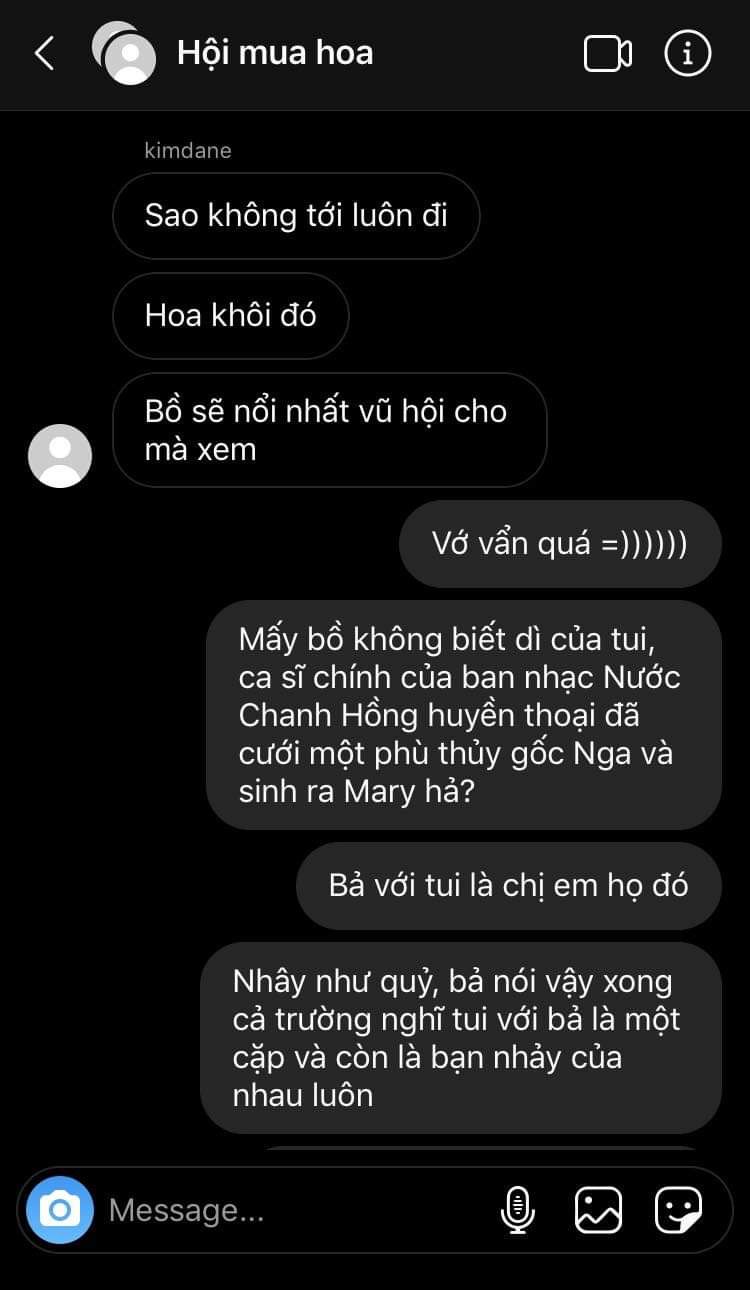The height and width of the screenshot is (1290, 750).
Task: Open the photo gallery picker
Action: [x=598, y=1210]
